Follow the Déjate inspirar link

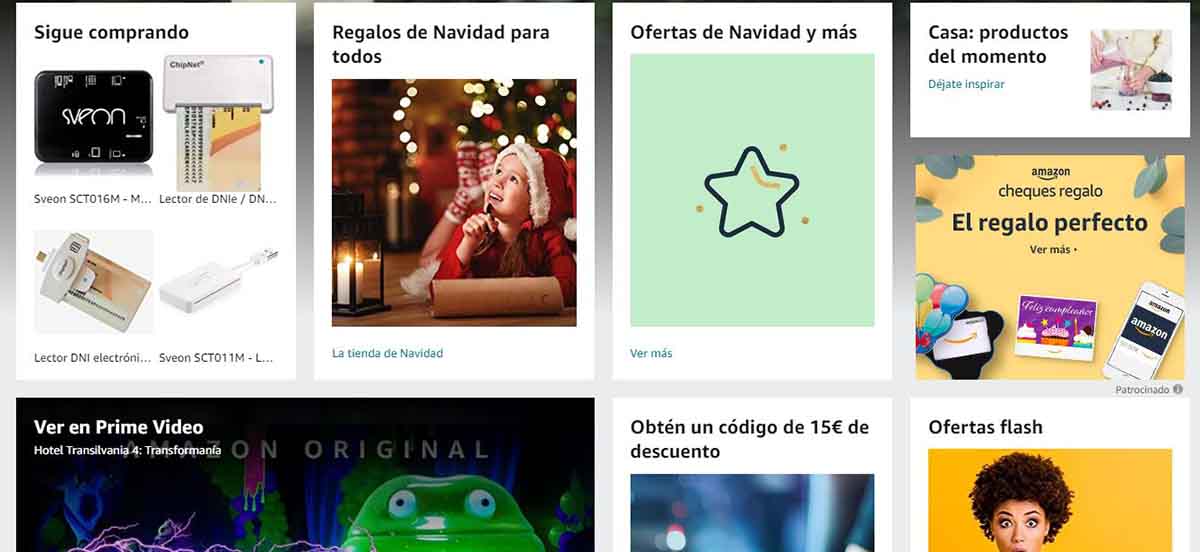click(966, 84)
